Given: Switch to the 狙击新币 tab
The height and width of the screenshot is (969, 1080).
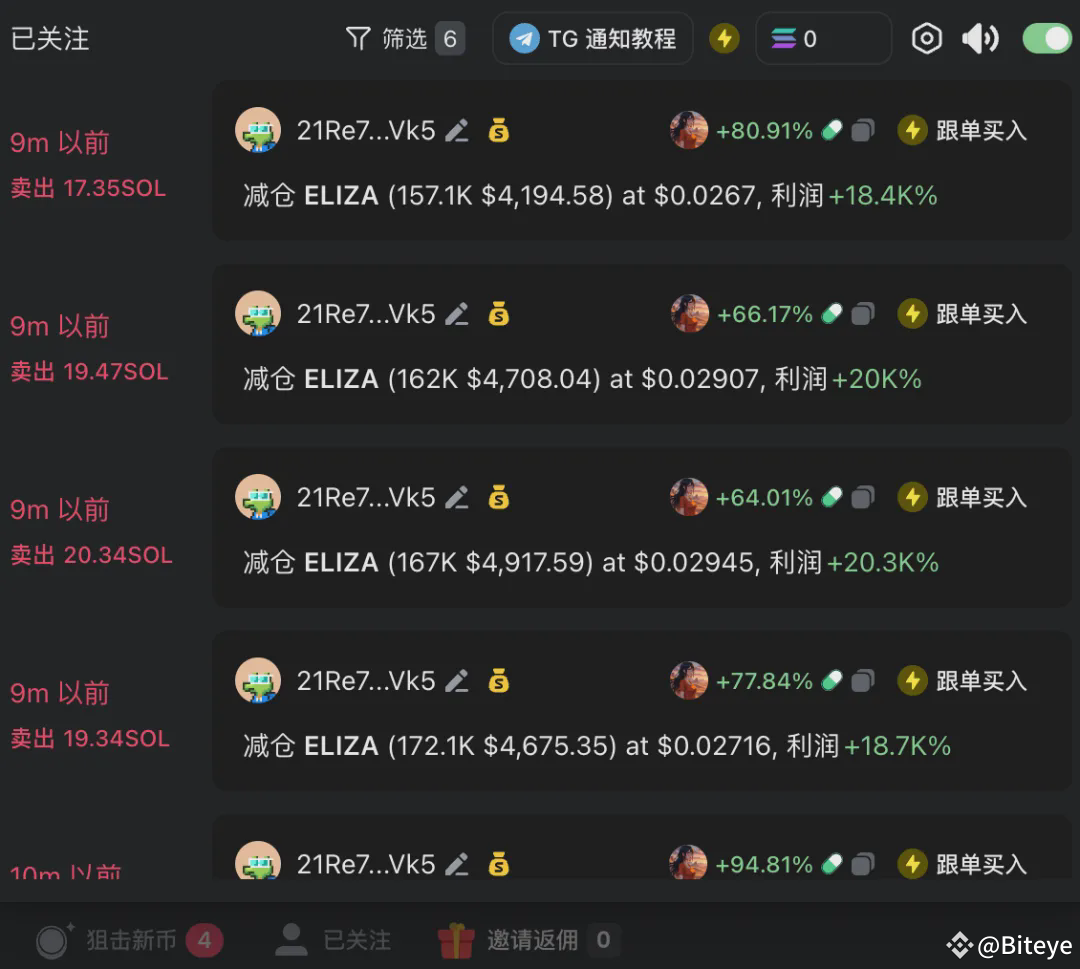Looking at the screenshot, I should tap(130, 940).
